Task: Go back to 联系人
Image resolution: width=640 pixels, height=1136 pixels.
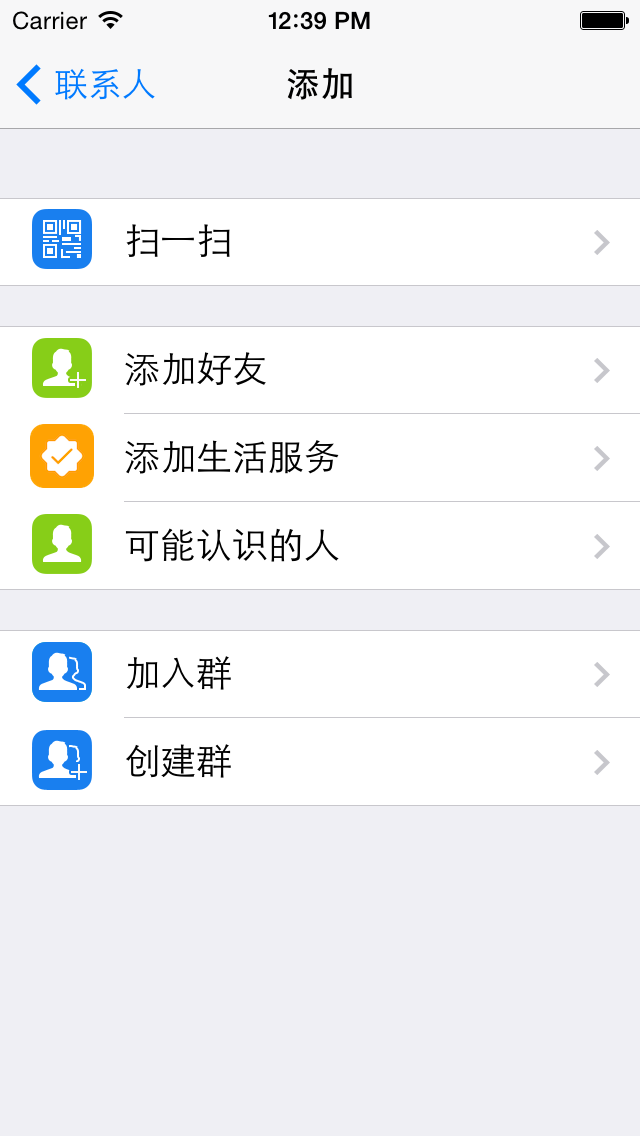Action: pyautogui.click(x=86, y=85)
